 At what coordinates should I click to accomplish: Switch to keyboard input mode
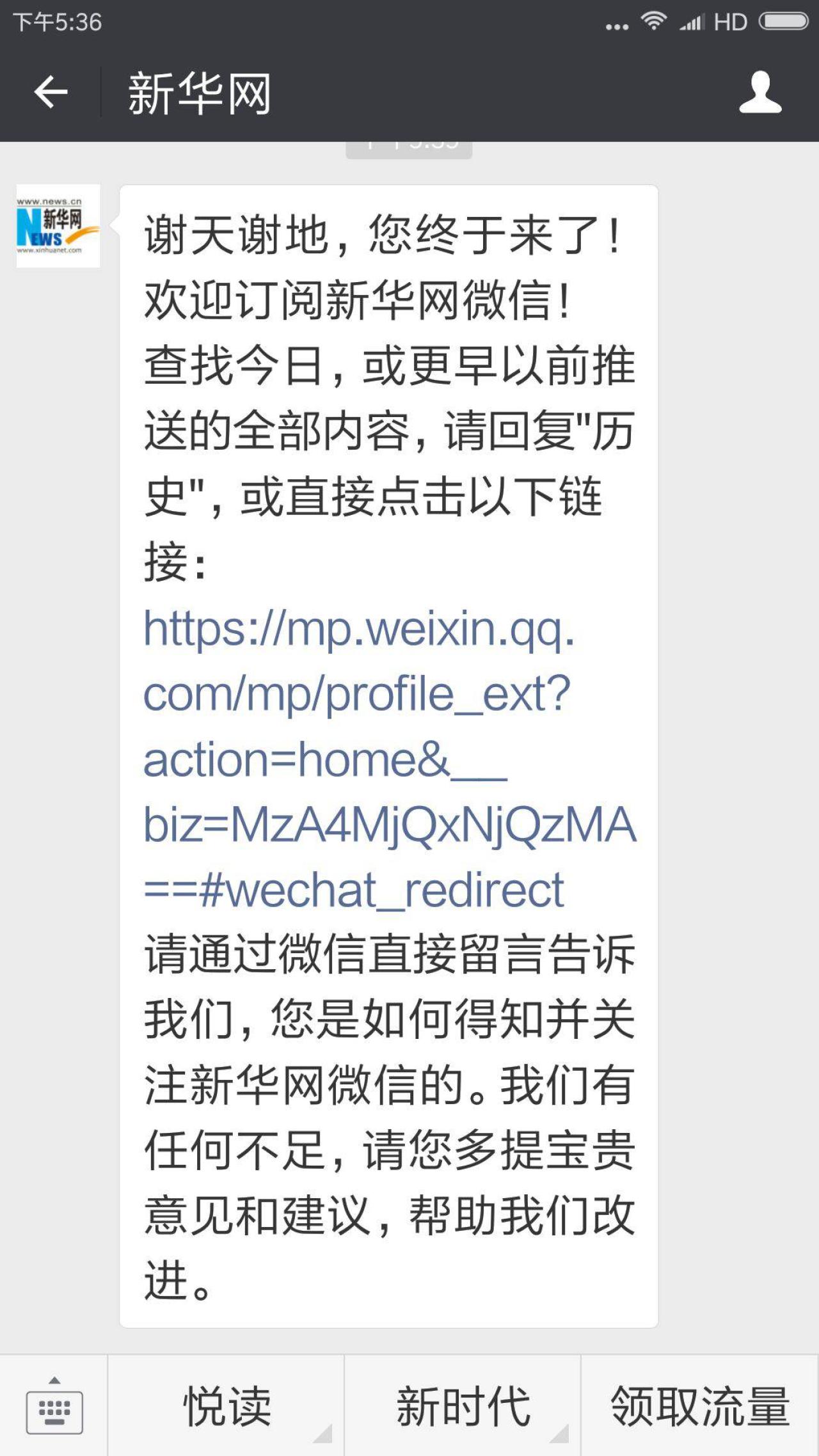[x=54, y=1406]
